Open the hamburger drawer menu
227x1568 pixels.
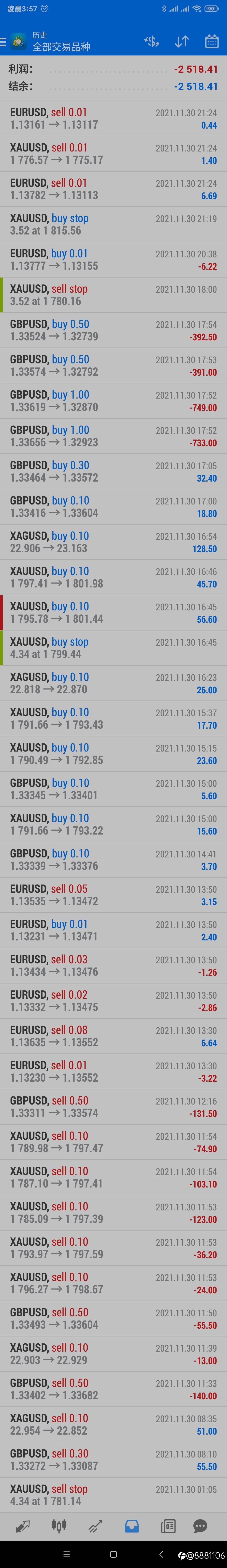4,41
